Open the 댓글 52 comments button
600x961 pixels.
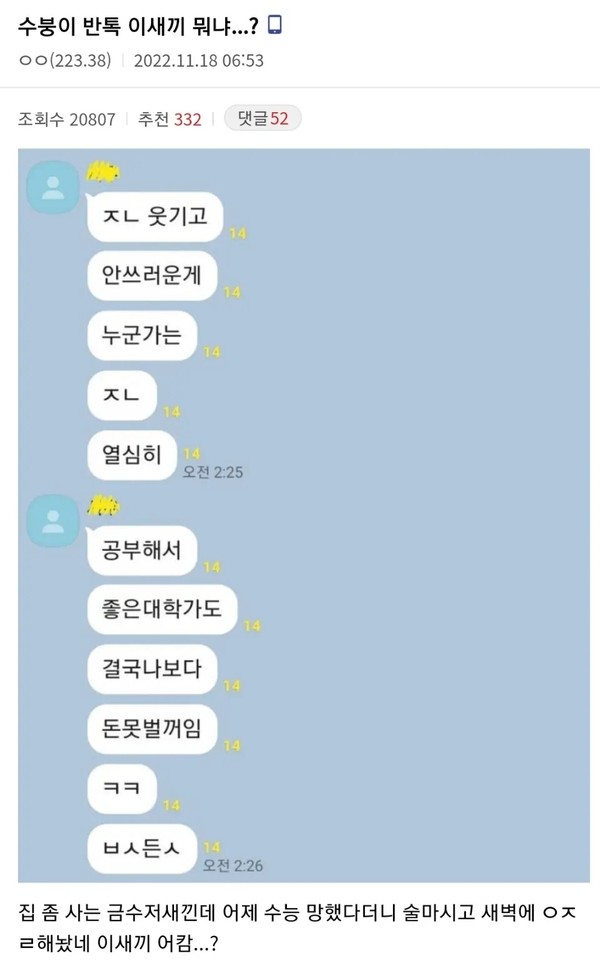pyautogui.click(x=262, y=119)
